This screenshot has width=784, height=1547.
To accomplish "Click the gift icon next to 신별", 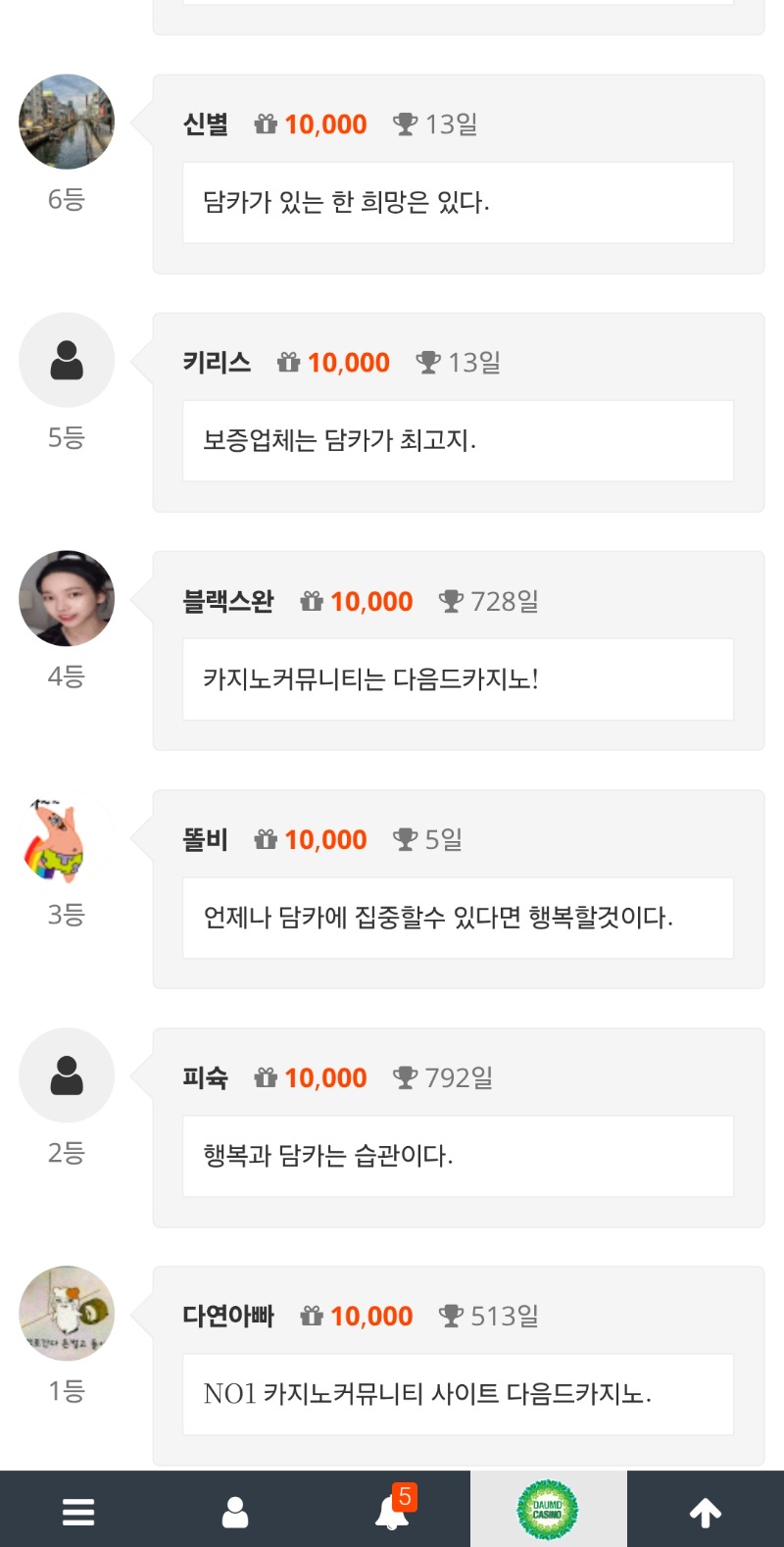I will point(265,124).
